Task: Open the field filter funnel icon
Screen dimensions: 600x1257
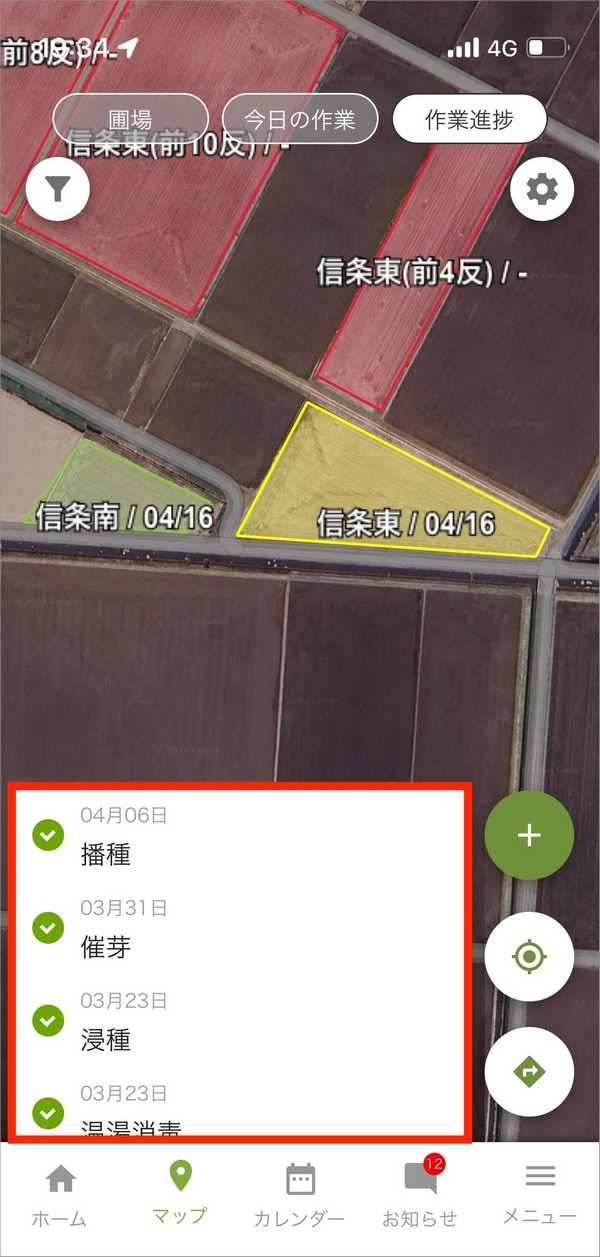Action: click(x=58, y=189)
